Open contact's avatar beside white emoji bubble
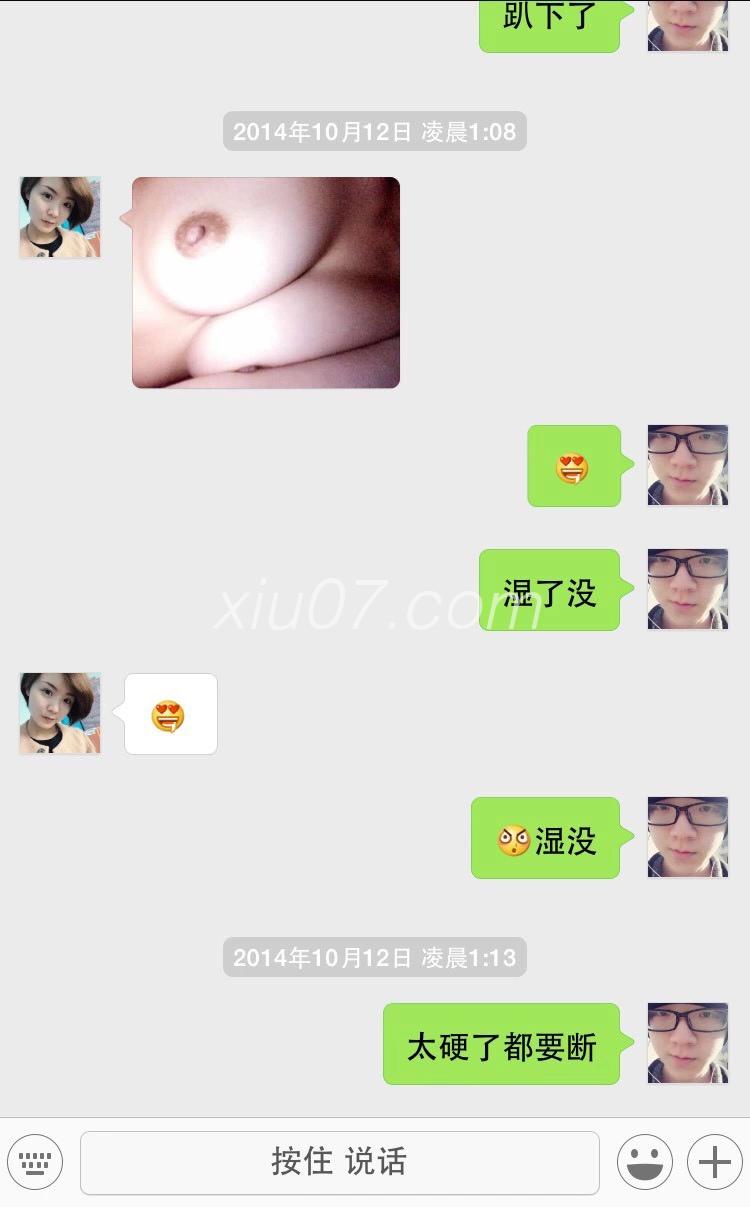 60,713
